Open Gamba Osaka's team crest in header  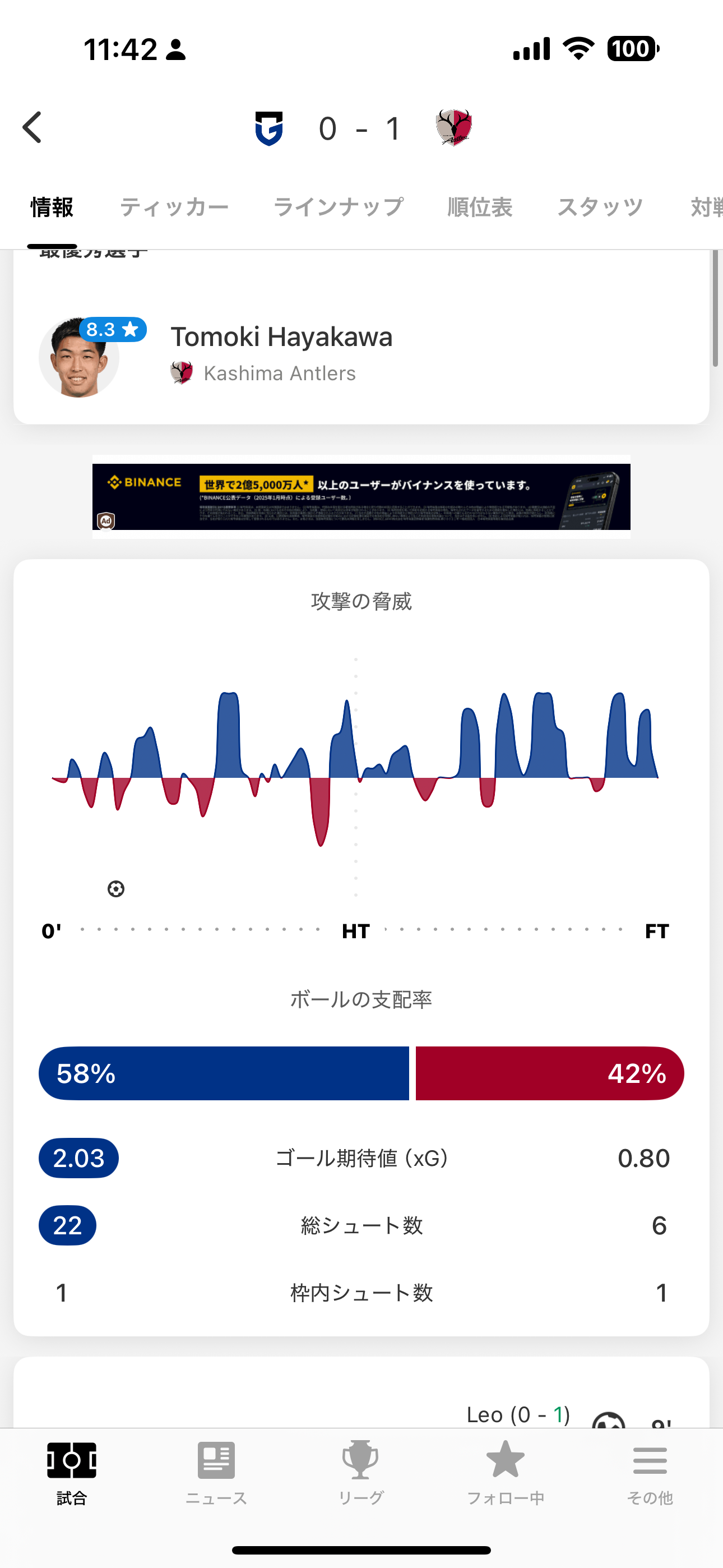269,128
